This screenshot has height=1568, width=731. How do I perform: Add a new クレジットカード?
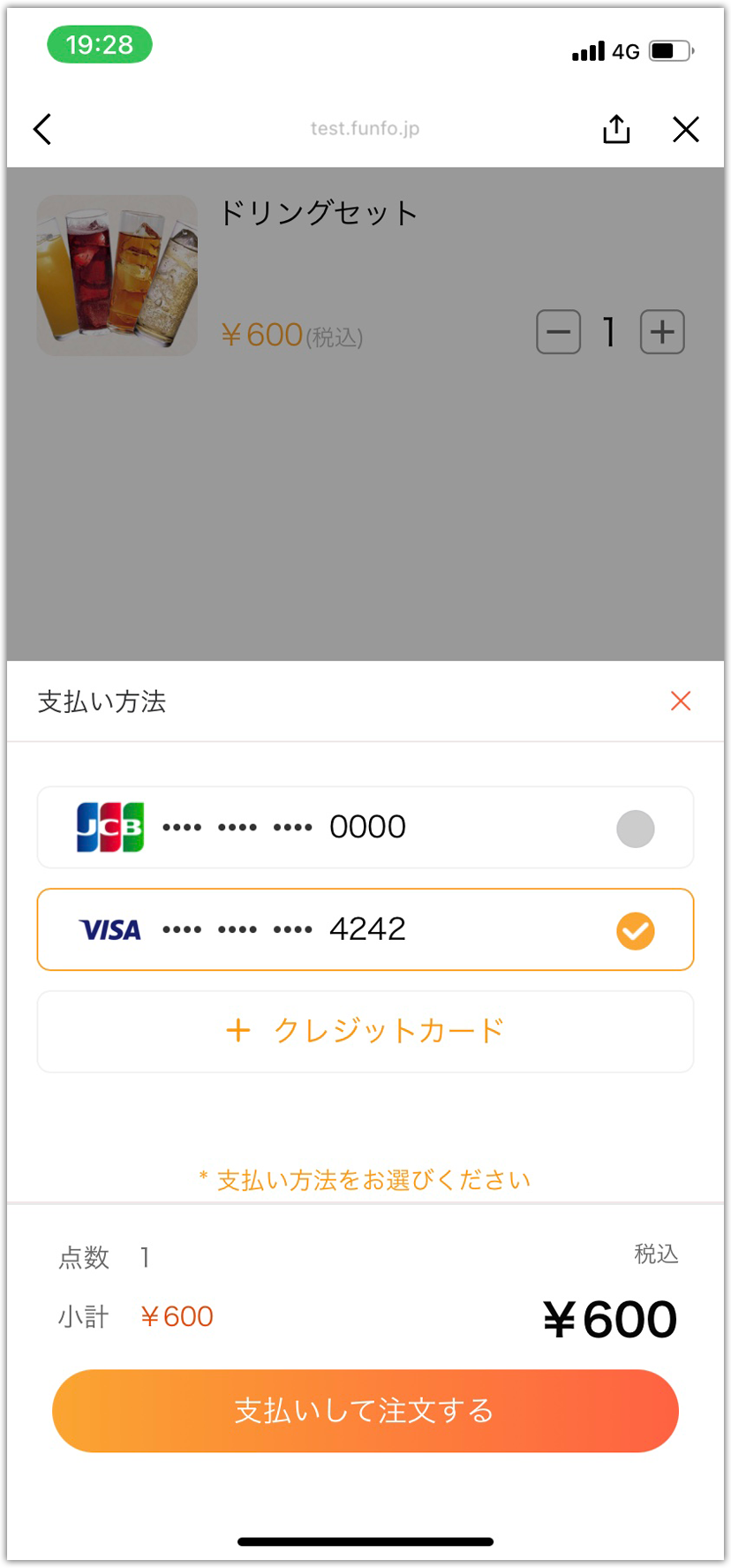coord(365,1031)
